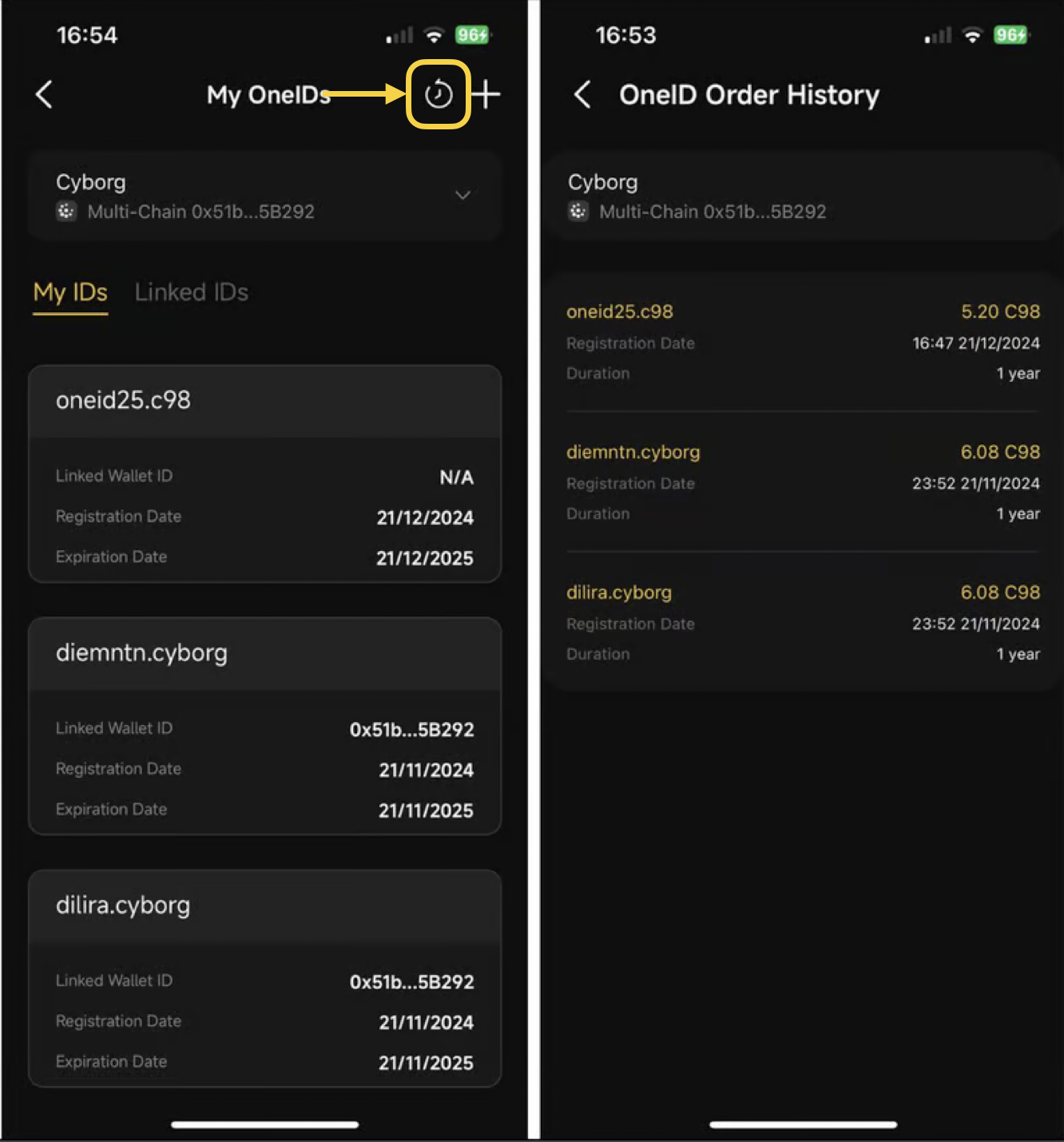Select the My IDs tab
The height and width of the screenshot is (1142, 1064).
[70, 292]
